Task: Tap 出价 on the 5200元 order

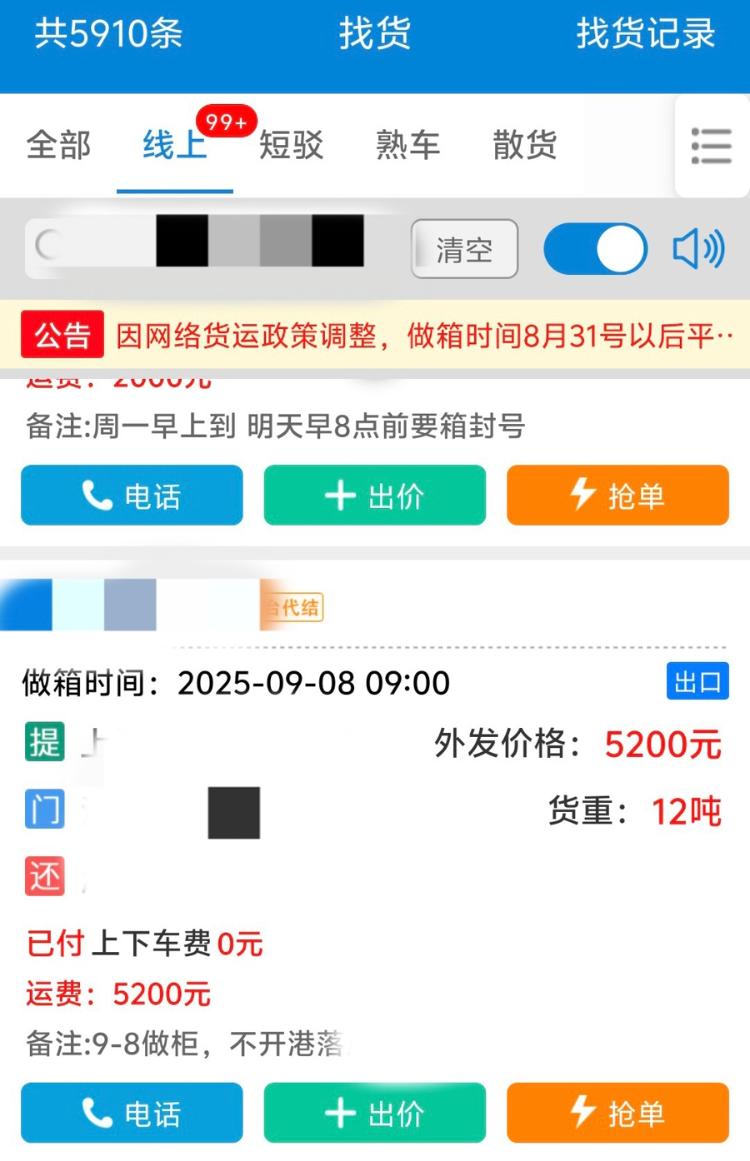Action: click(375, 1113)
